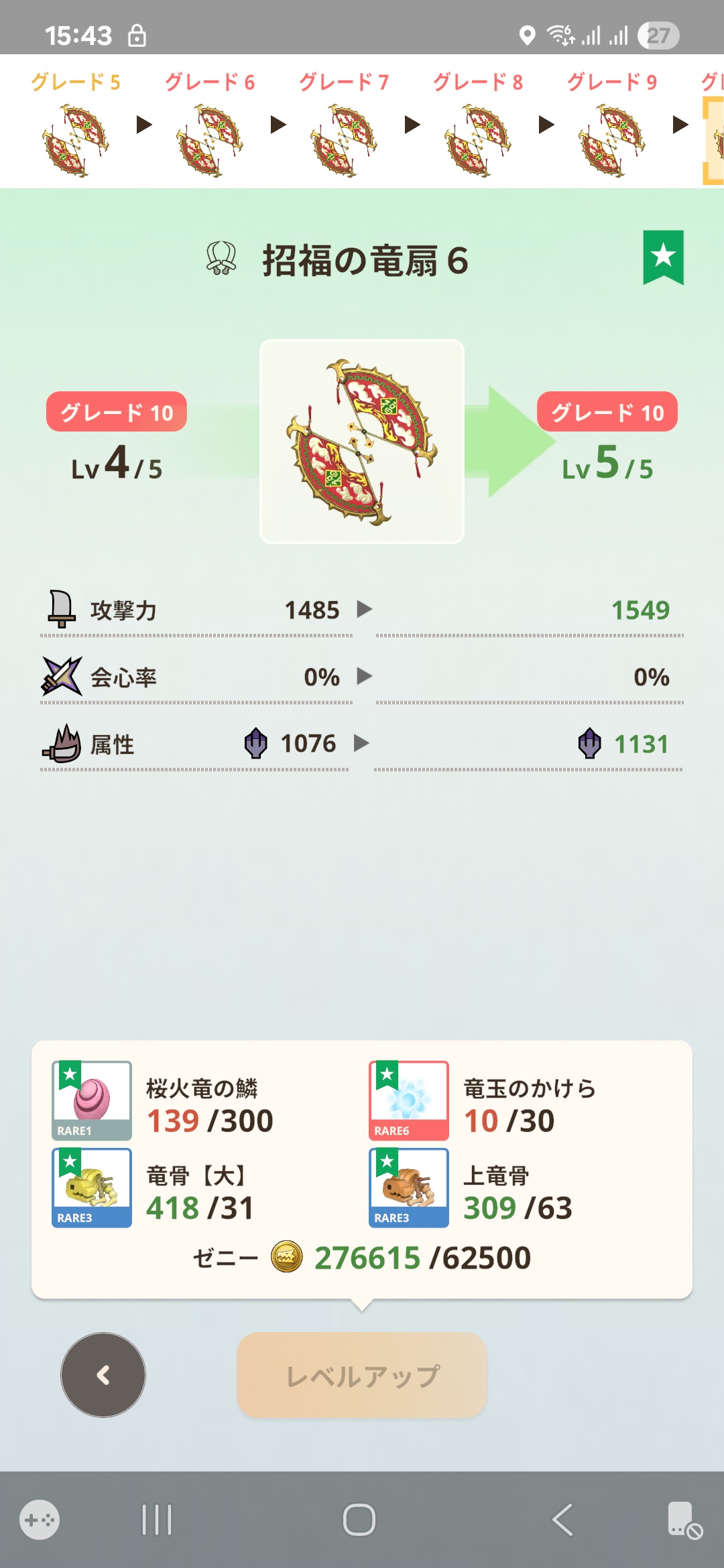Open 竜玉のかけら material details
Viewport: 724px width, 1568px height.
(x=409, y=1100)
